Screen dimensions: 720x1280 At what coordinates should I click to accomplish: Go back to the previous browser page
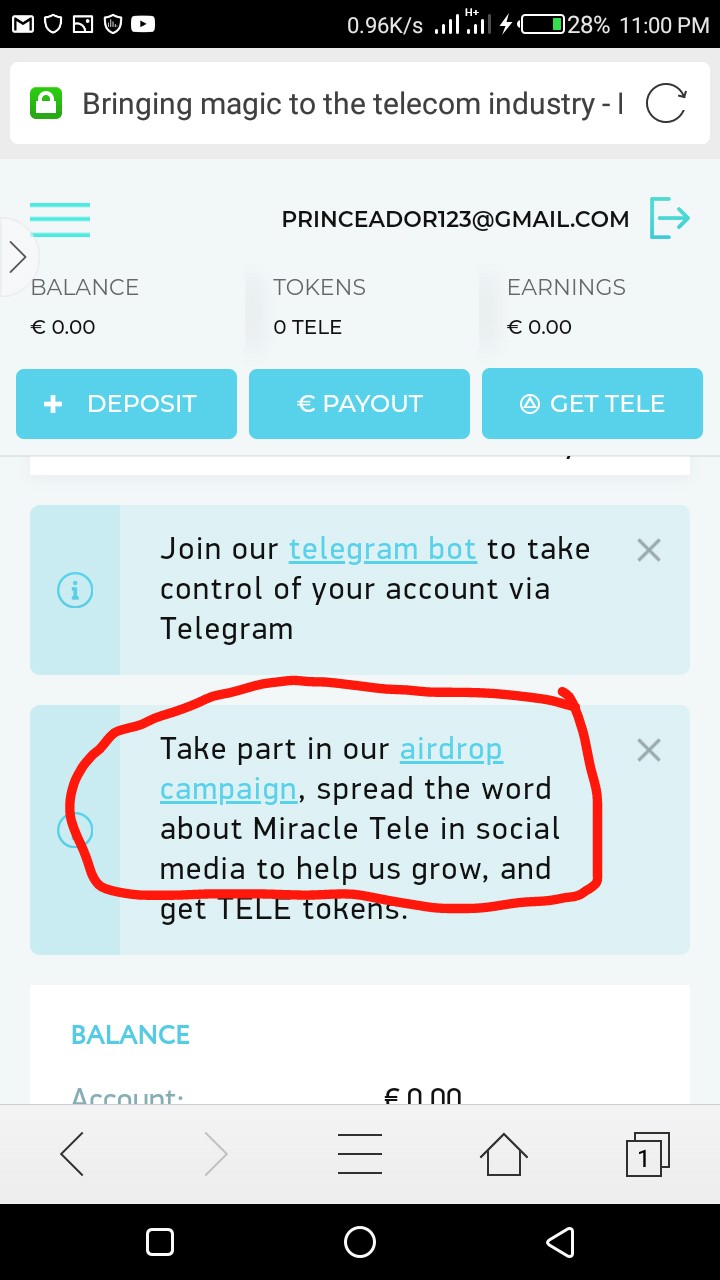(x=72, y=1155)
